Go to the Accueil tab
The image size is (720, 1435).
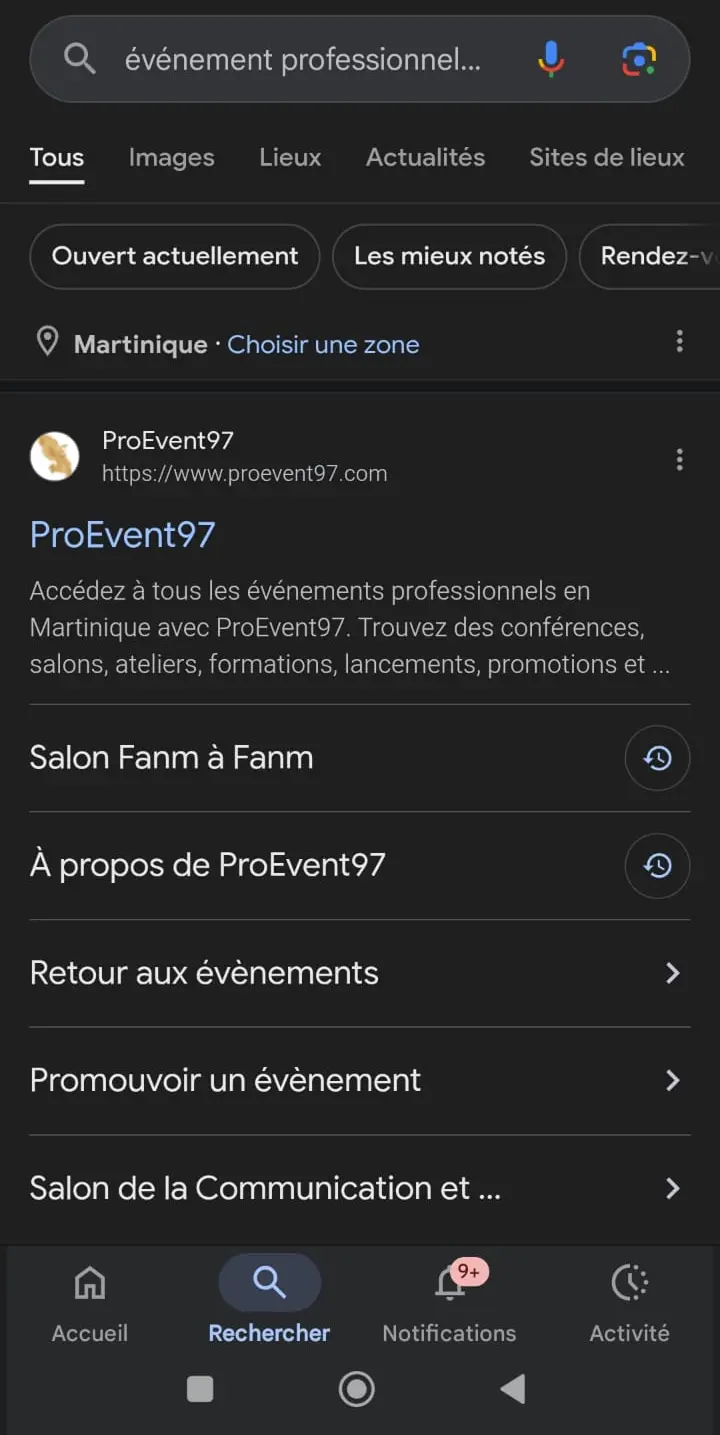pos(90,1302)
